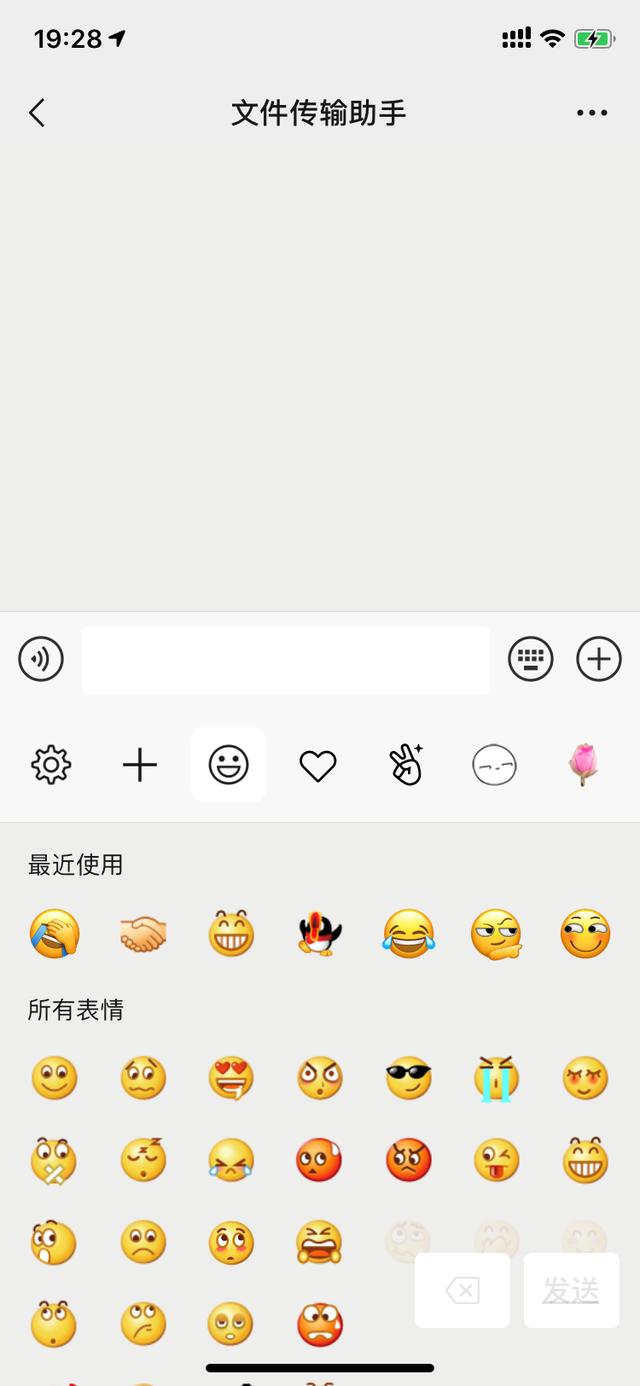The height and width of the screenshot is (1386, 640).
Task: Open the white round face sticker pack
Action: tap(494, 767)
